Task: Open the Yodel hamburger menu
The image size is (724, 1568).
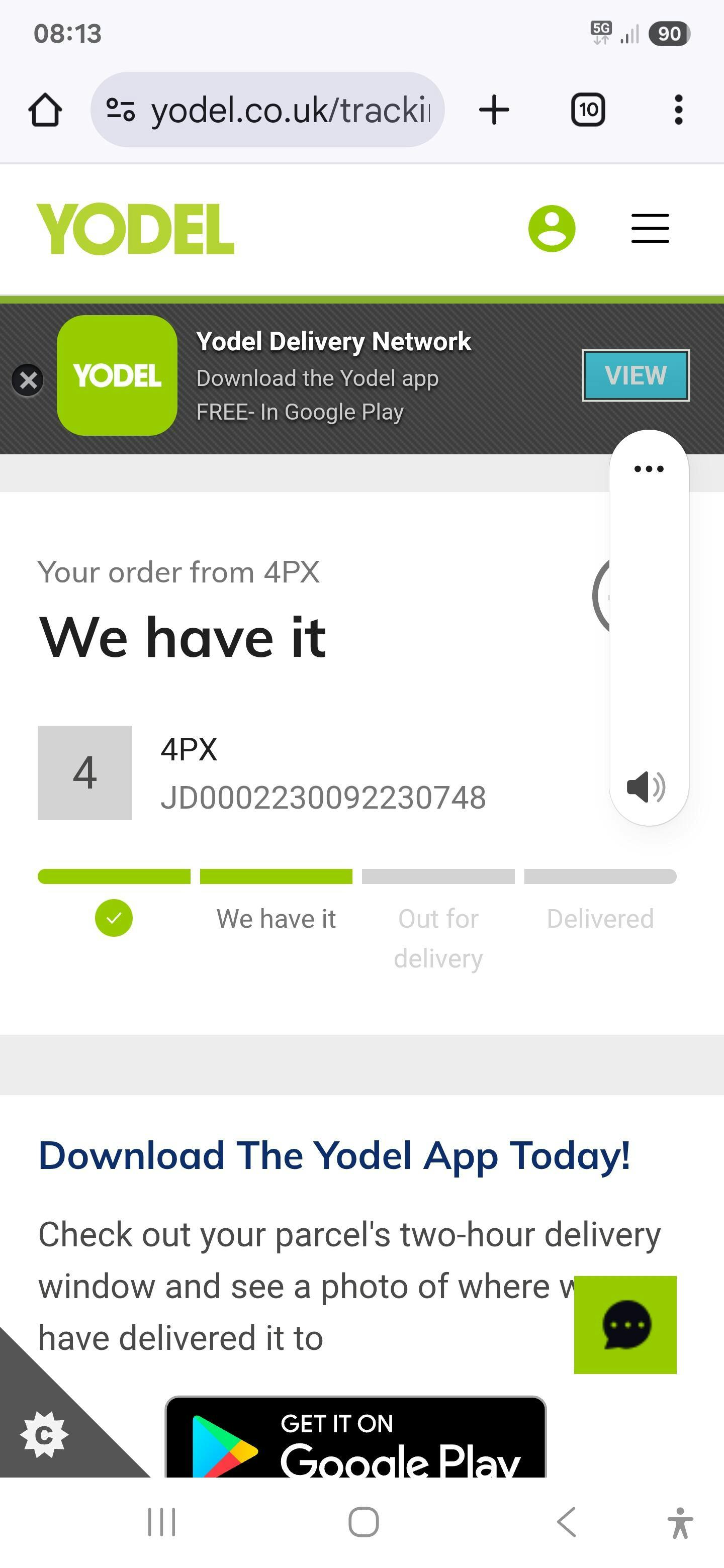Action: (650, 229)
